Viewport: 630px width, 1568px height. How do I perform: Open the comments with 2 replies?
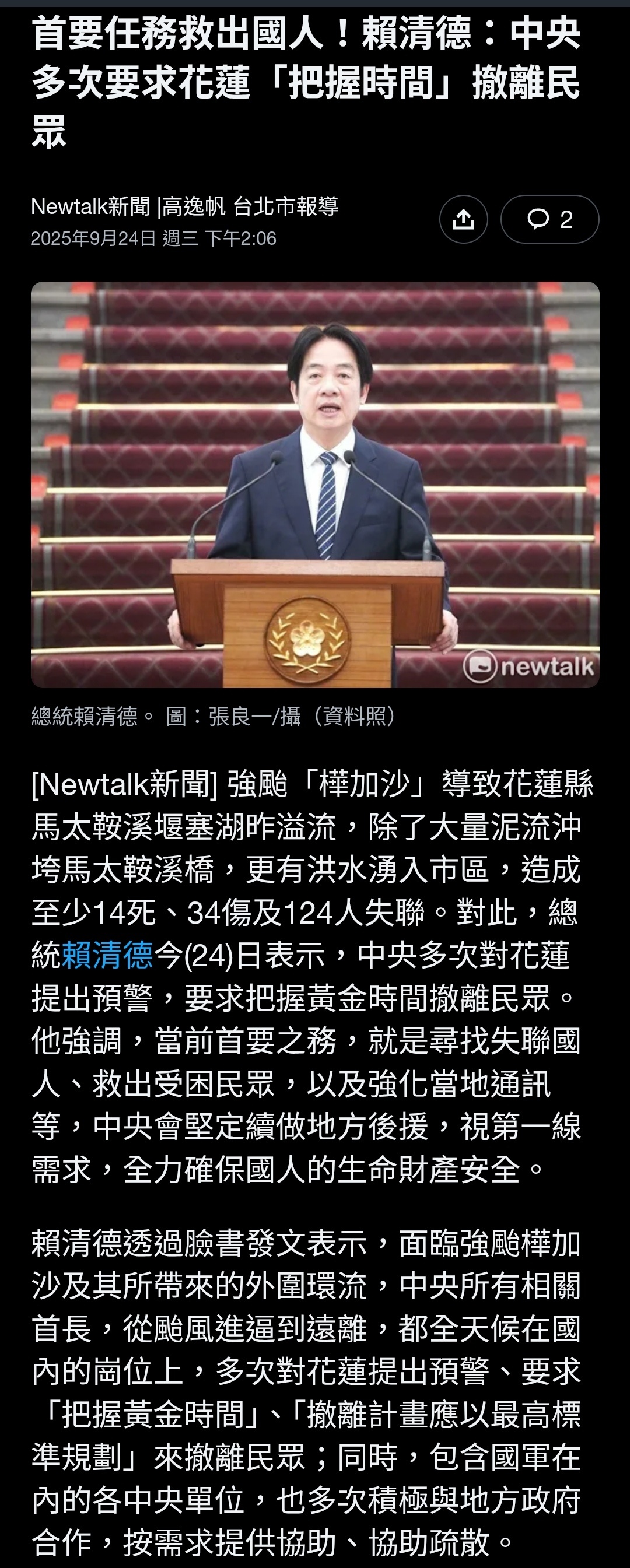[549, 219]
